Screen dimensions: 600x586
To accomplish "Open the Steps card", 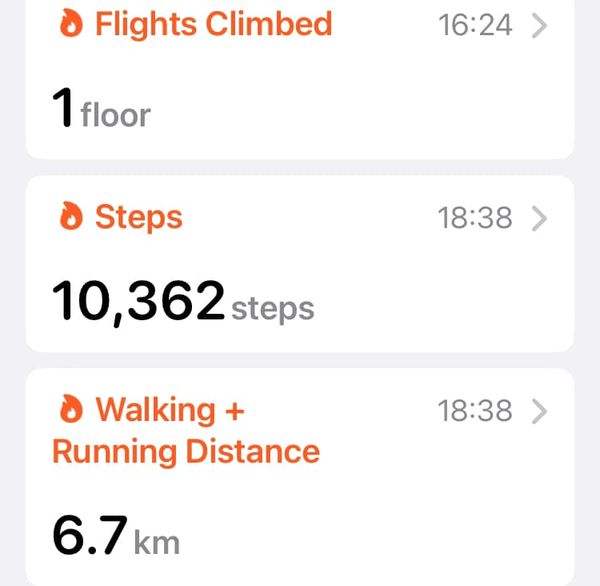I will pyautogui.click(x=300, y=263).
